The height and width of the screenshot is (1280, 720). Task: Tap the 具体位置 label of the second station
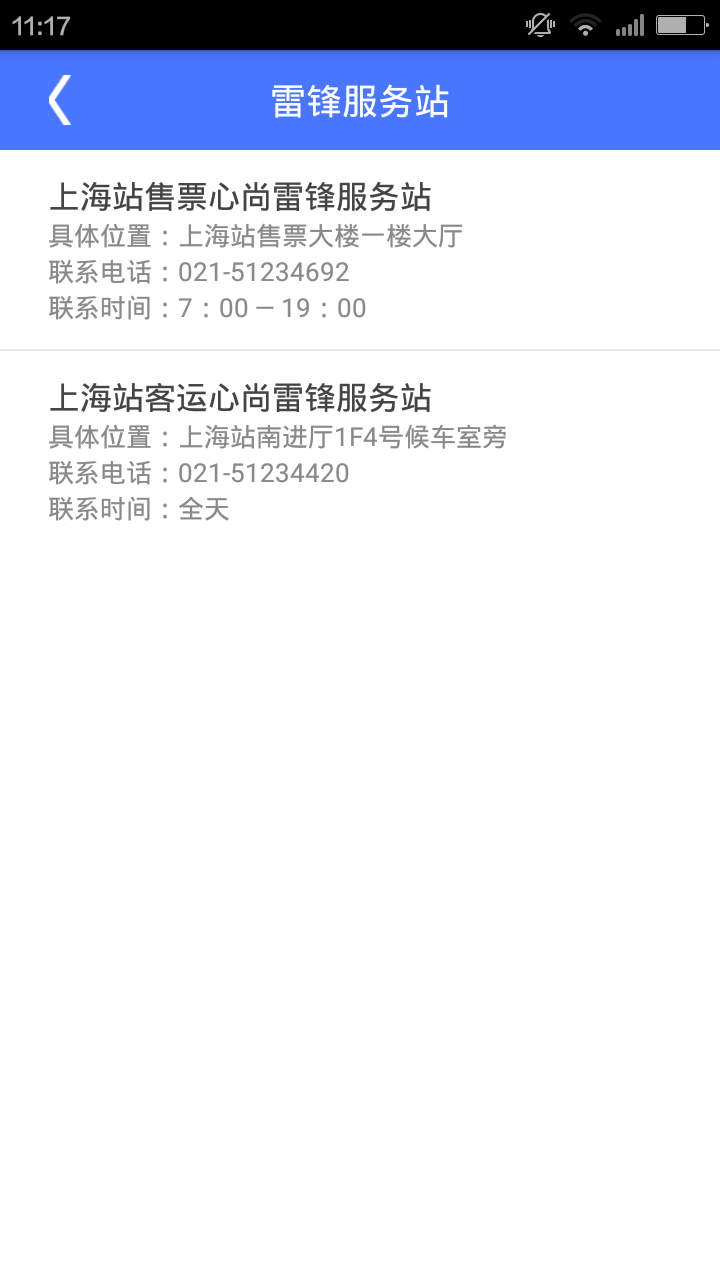(x=100, y=437)
